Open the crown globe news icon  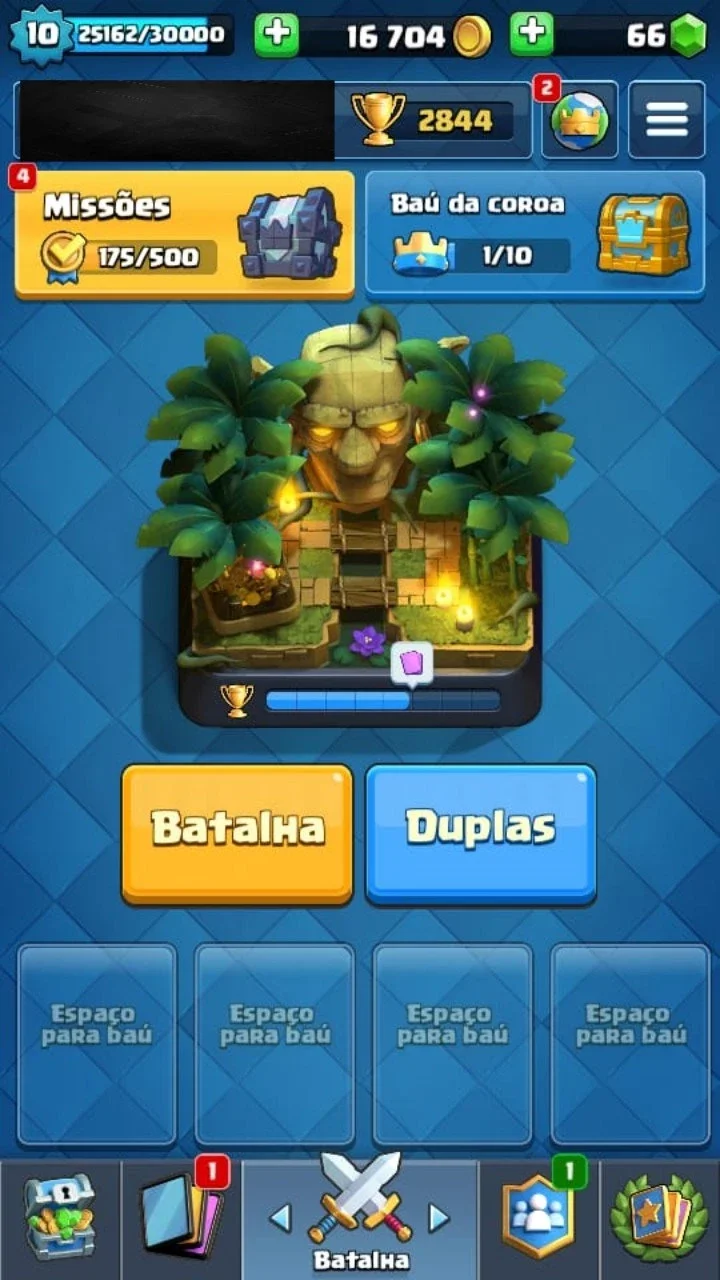click(580, 120)
